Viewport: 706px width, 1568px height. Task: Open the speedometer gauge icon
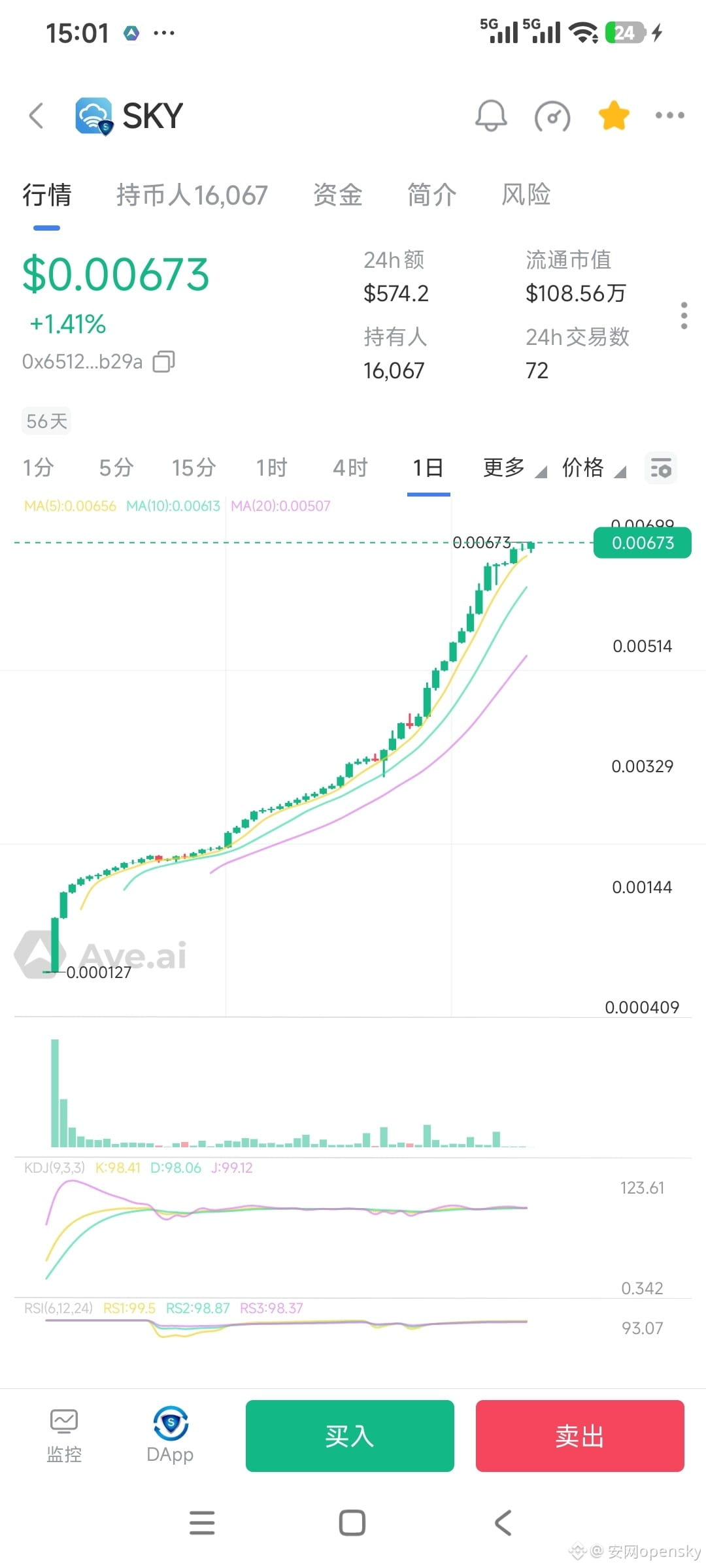pyautogui.click(x=552, y=117)
